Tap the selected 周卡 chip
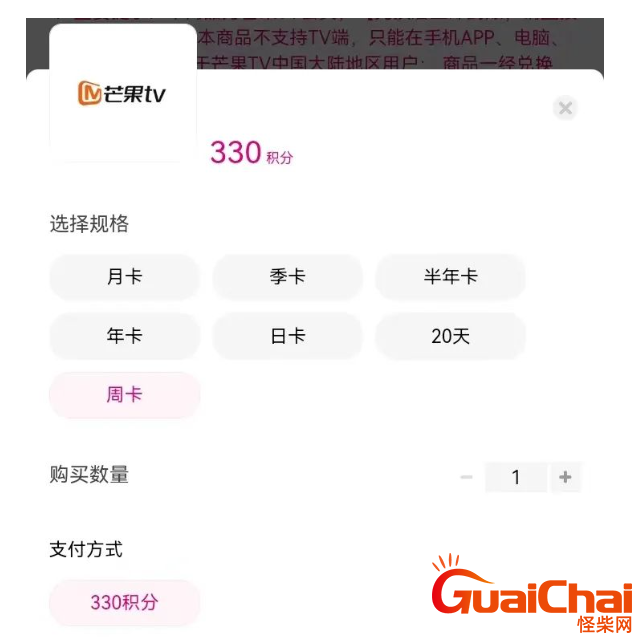 125,395
